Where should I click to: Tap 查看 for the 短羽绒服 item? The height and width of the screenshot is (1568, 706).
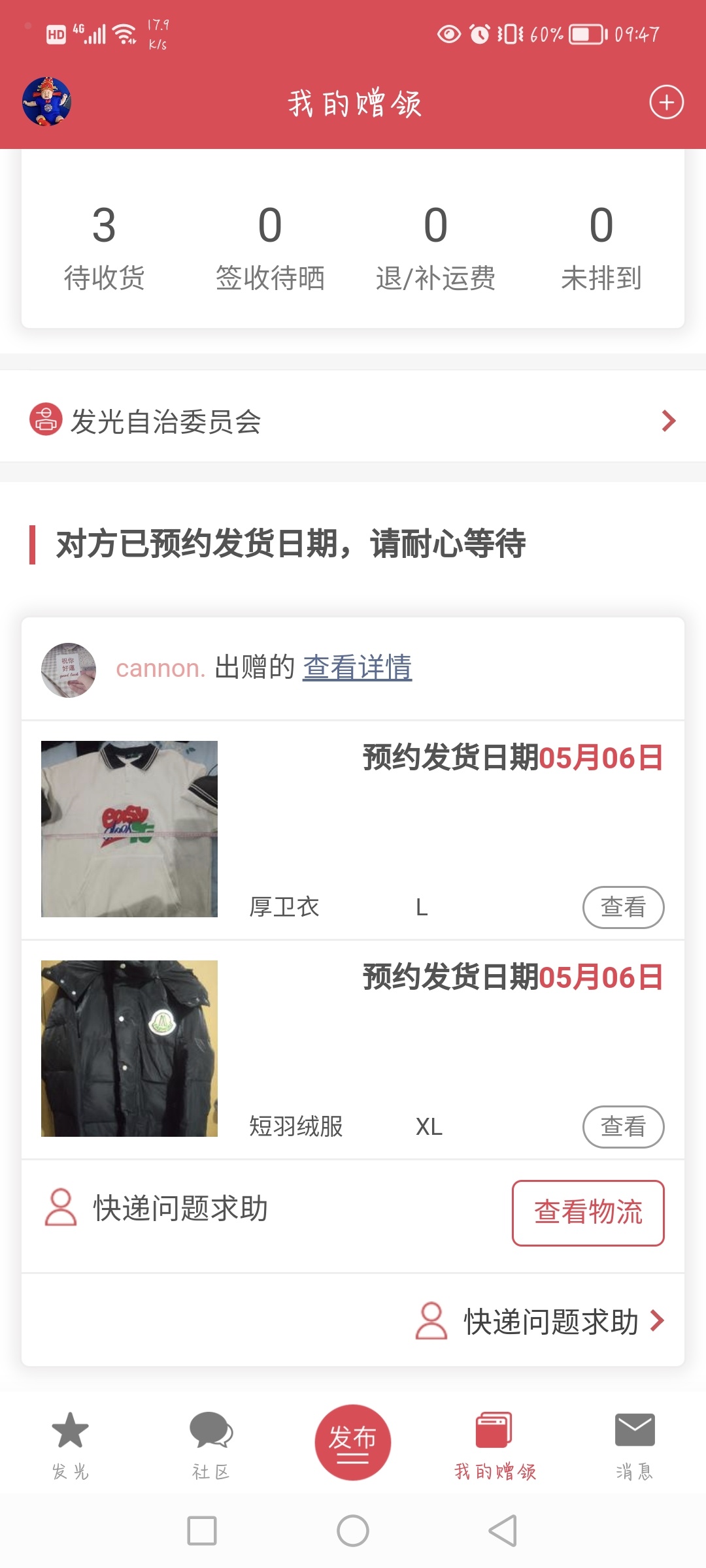(623, 1126)
